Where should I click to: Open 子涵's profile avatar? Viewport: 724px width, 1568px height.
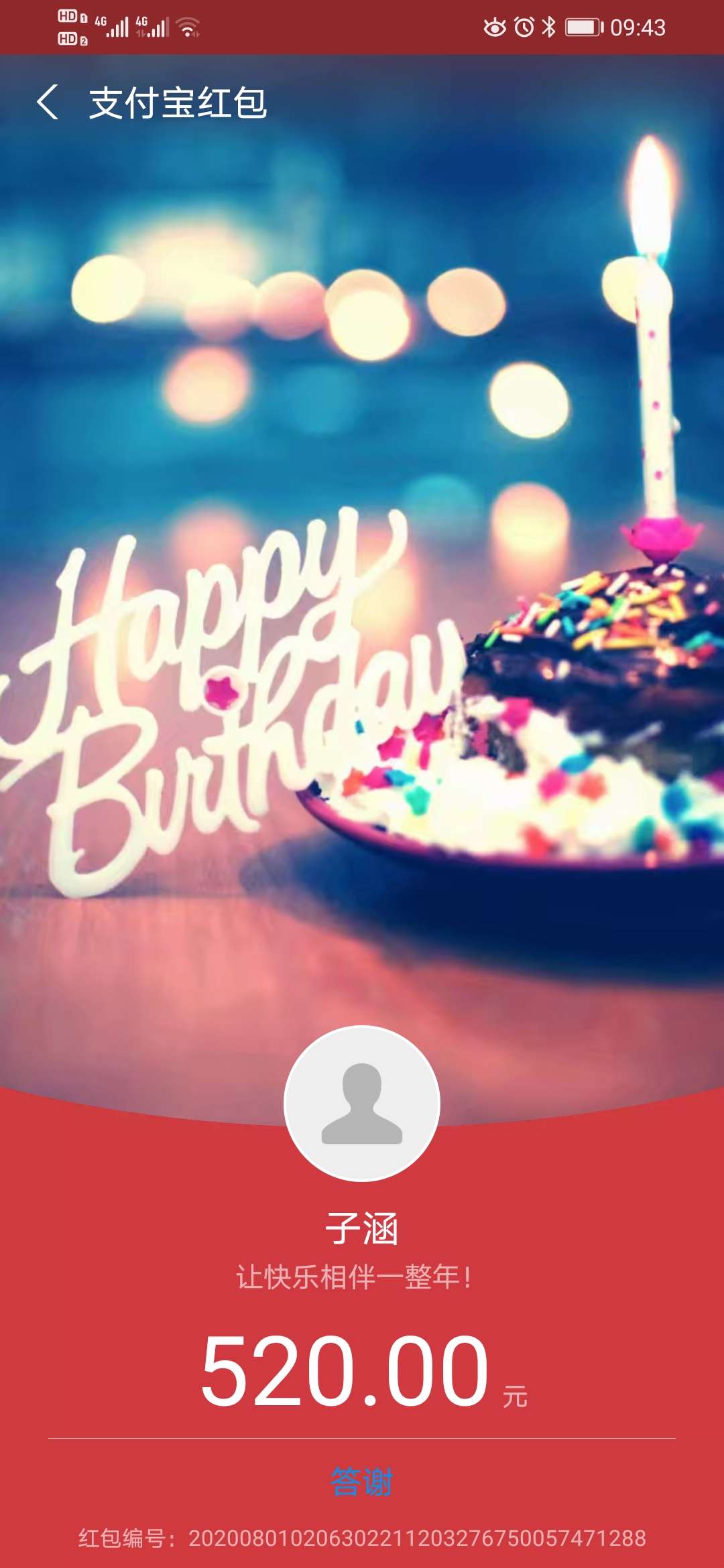point(362,1104)
